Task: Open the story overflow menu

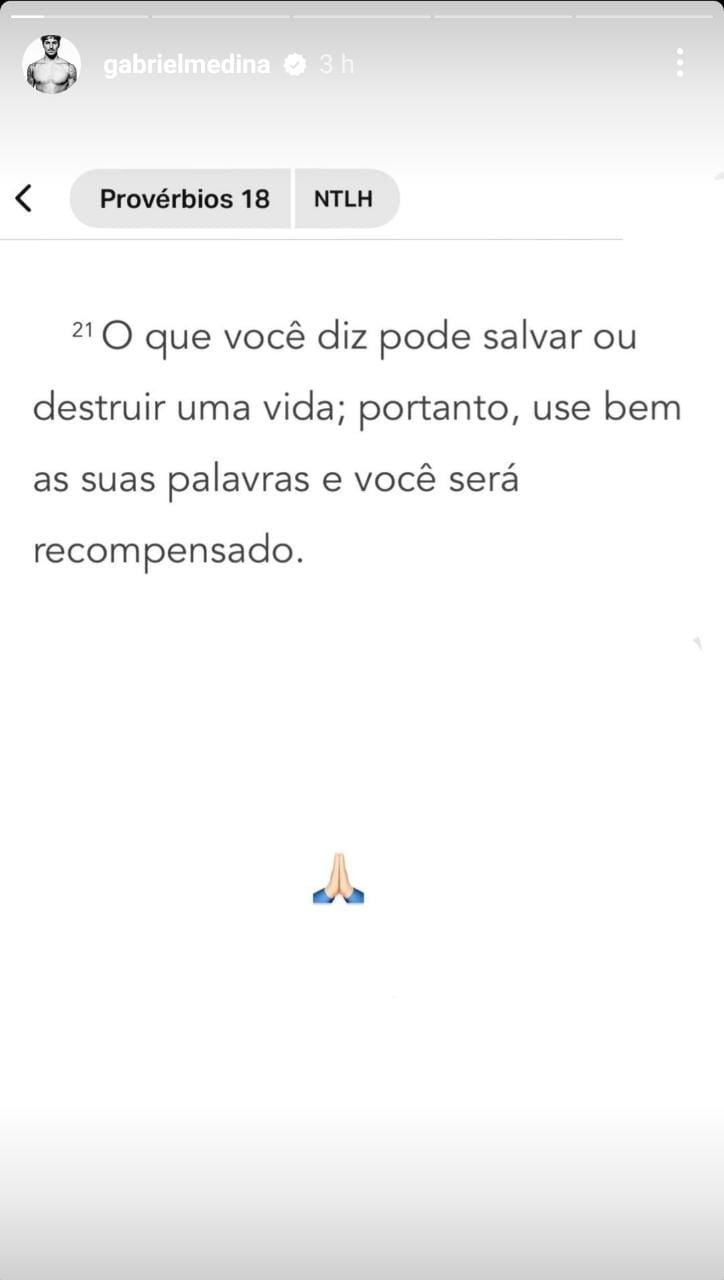Action: (680, 63)
